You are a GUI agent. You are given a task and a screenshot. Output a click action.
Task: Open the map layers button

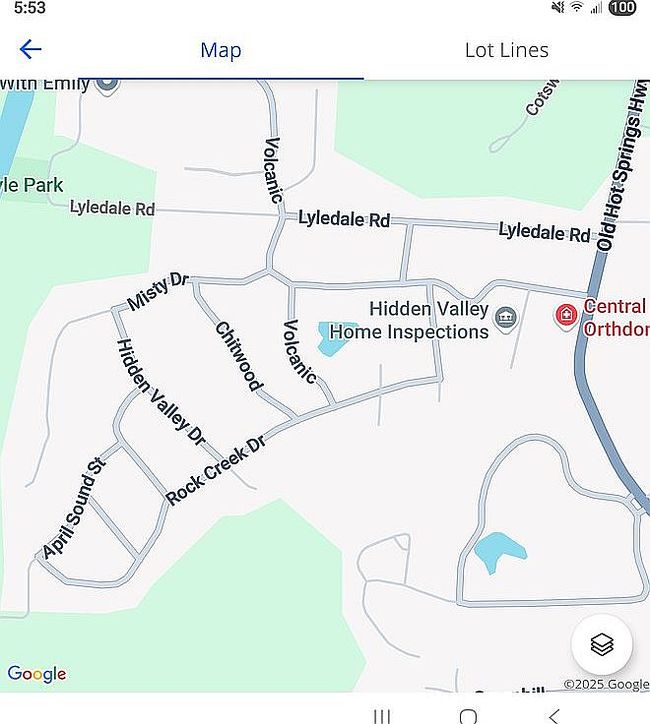coord(601,645)
